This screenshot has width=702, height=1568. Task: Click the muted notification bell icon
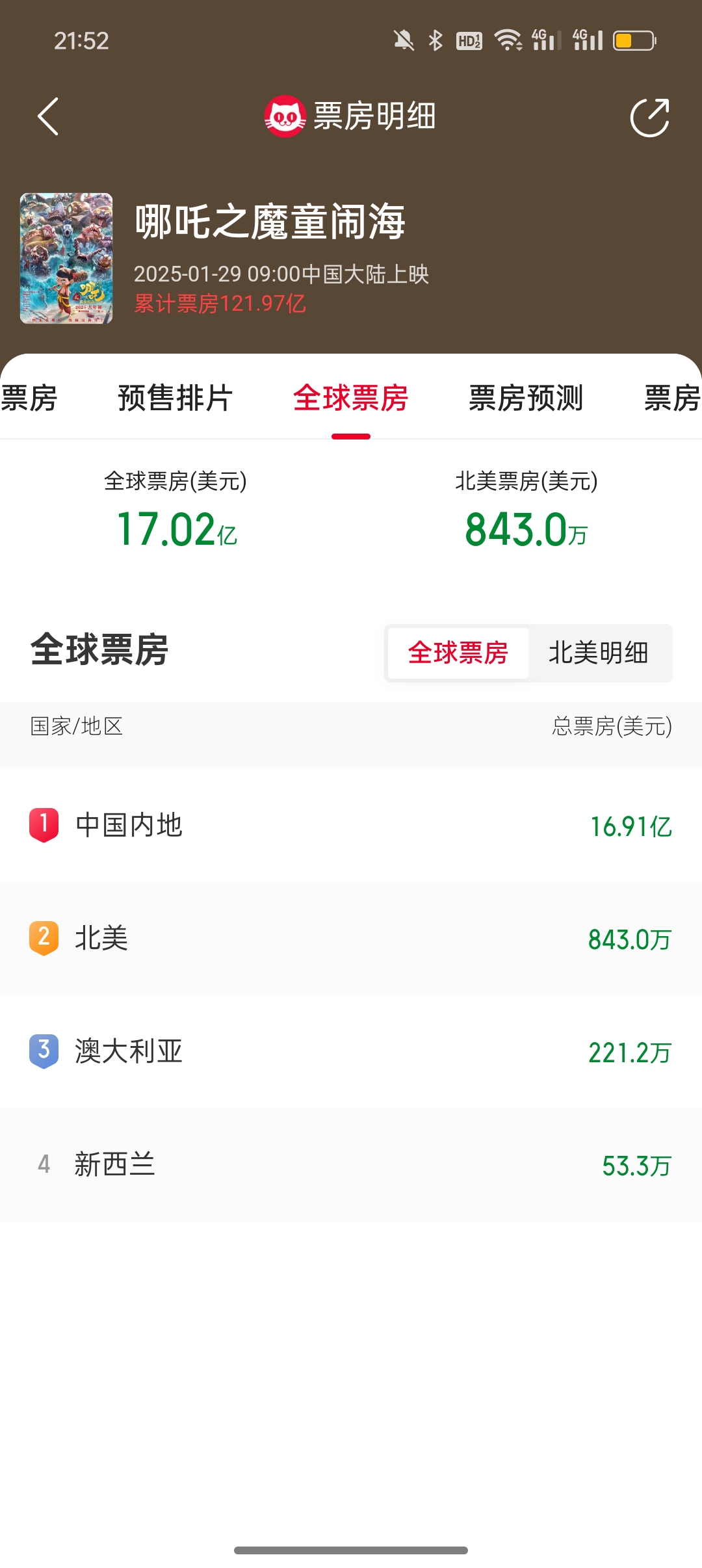coord(404,40)
